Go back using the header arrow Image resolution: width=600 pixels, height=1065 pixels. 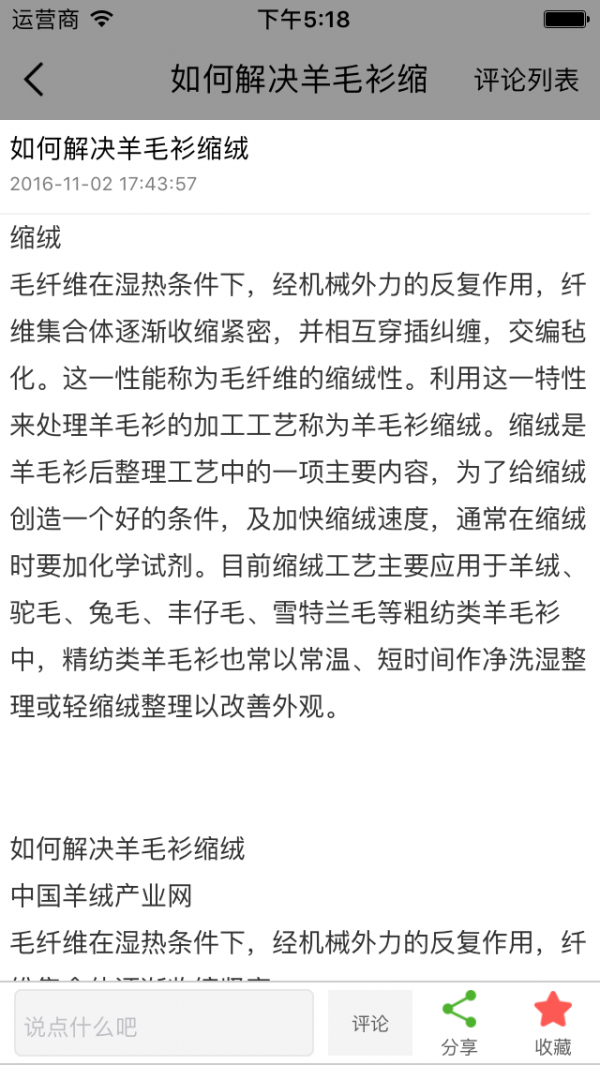click(34, 79)
